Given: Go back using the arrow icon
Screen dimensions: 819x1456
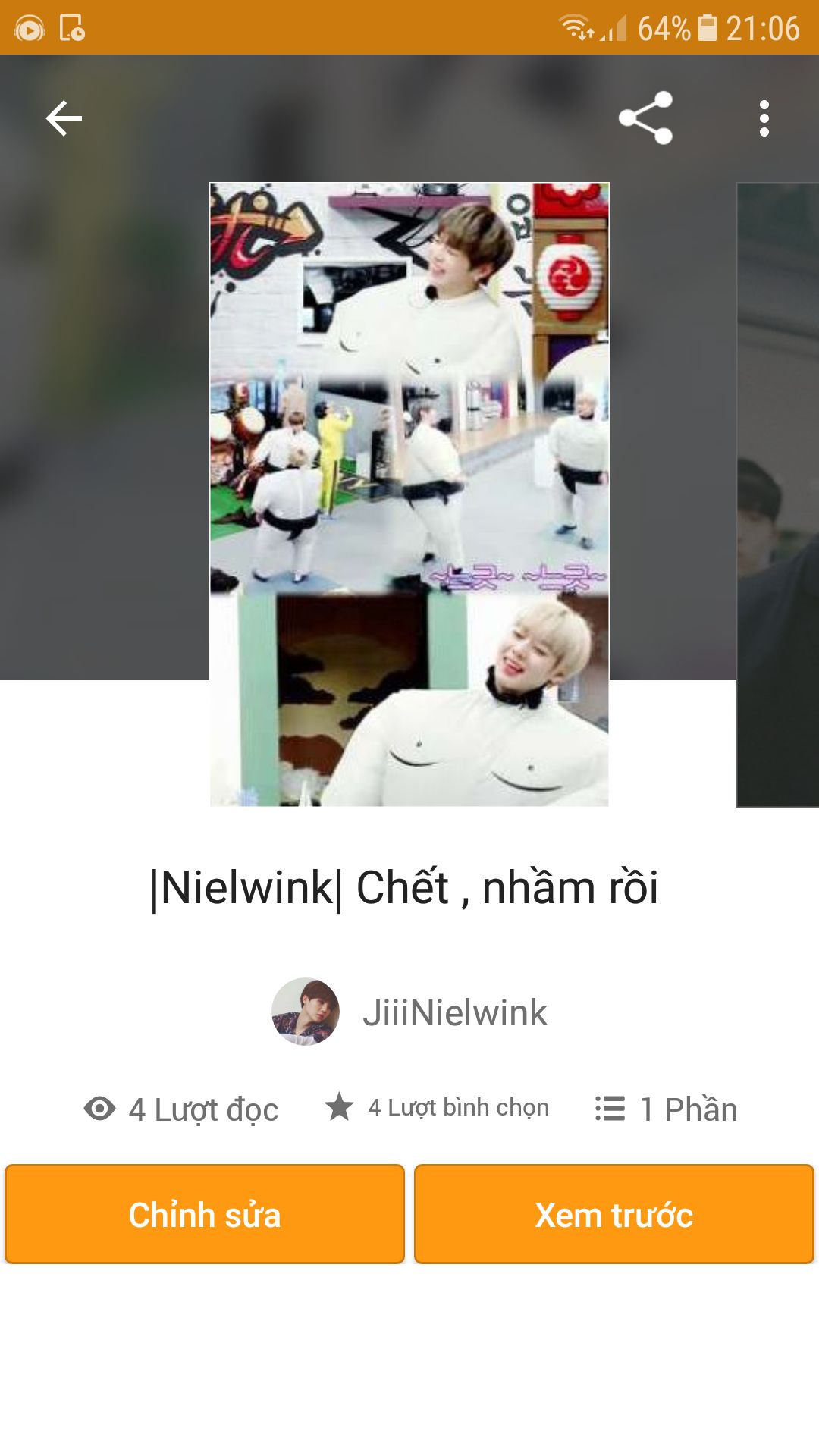Looking at the screenshot, I should (64, 118).
